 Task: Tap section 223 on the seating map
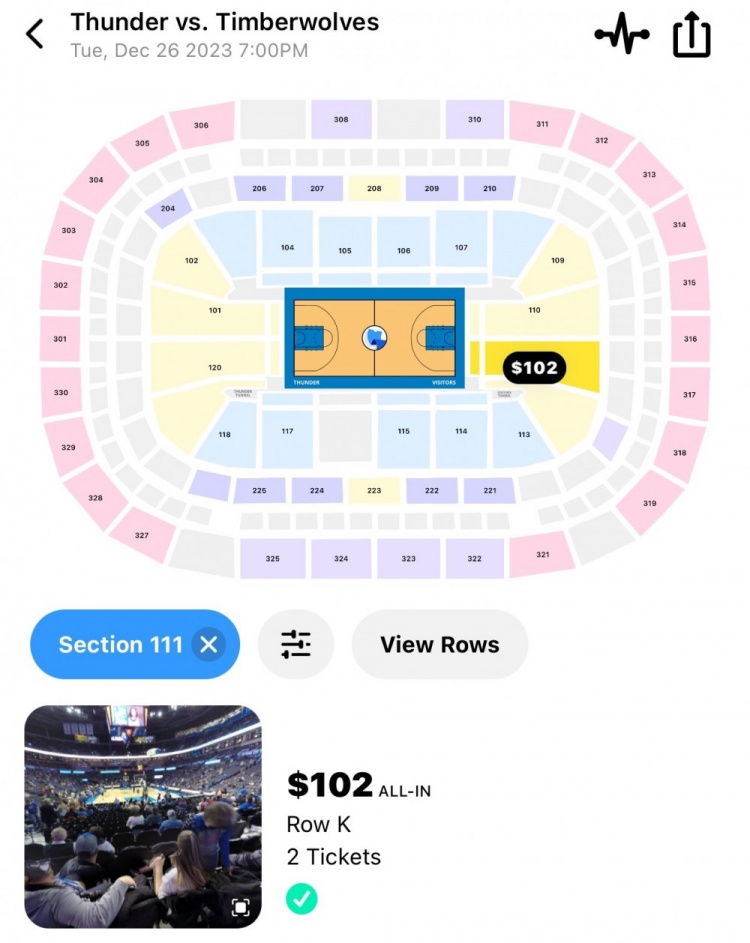tap(374, 490)
